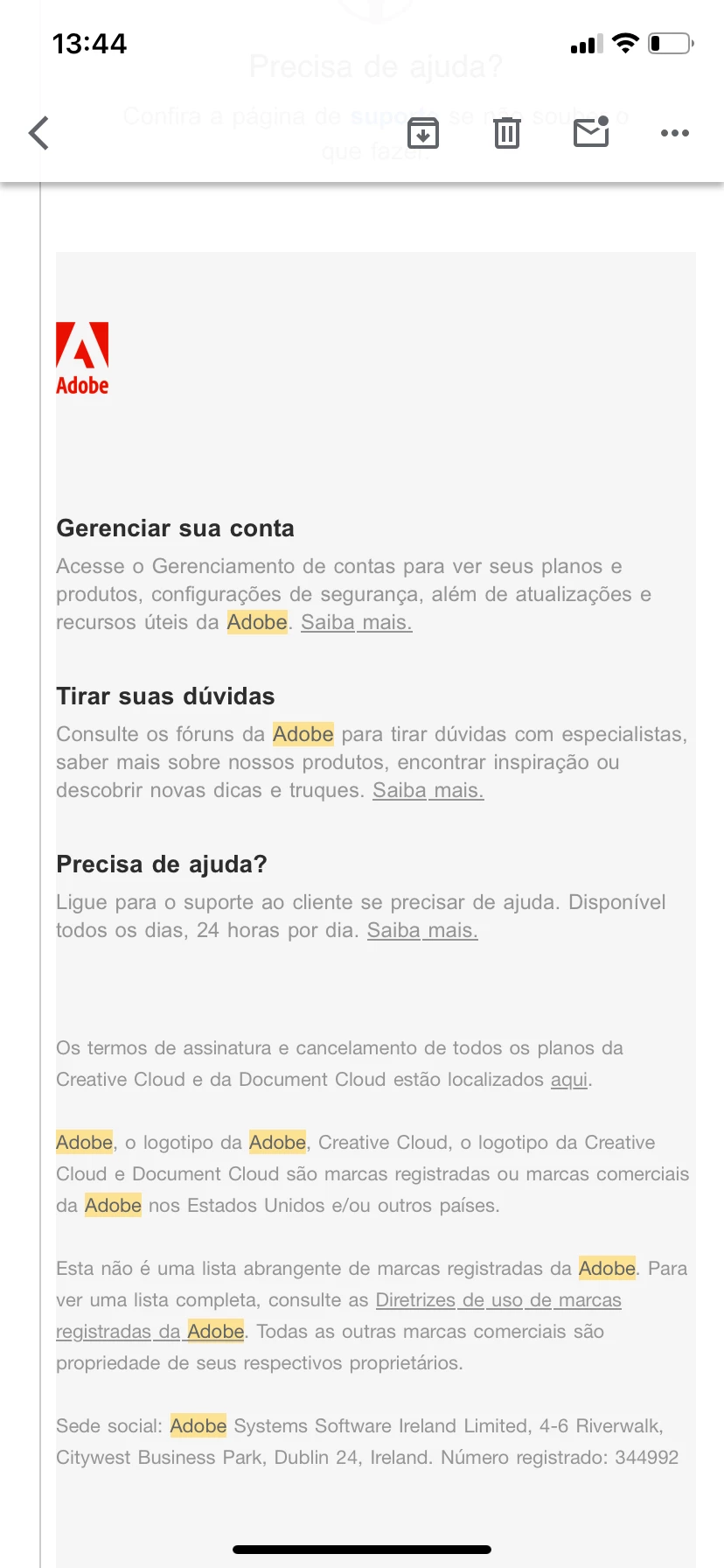Go back to the inbox
The image size is (724, 1568).
[38, 133]
